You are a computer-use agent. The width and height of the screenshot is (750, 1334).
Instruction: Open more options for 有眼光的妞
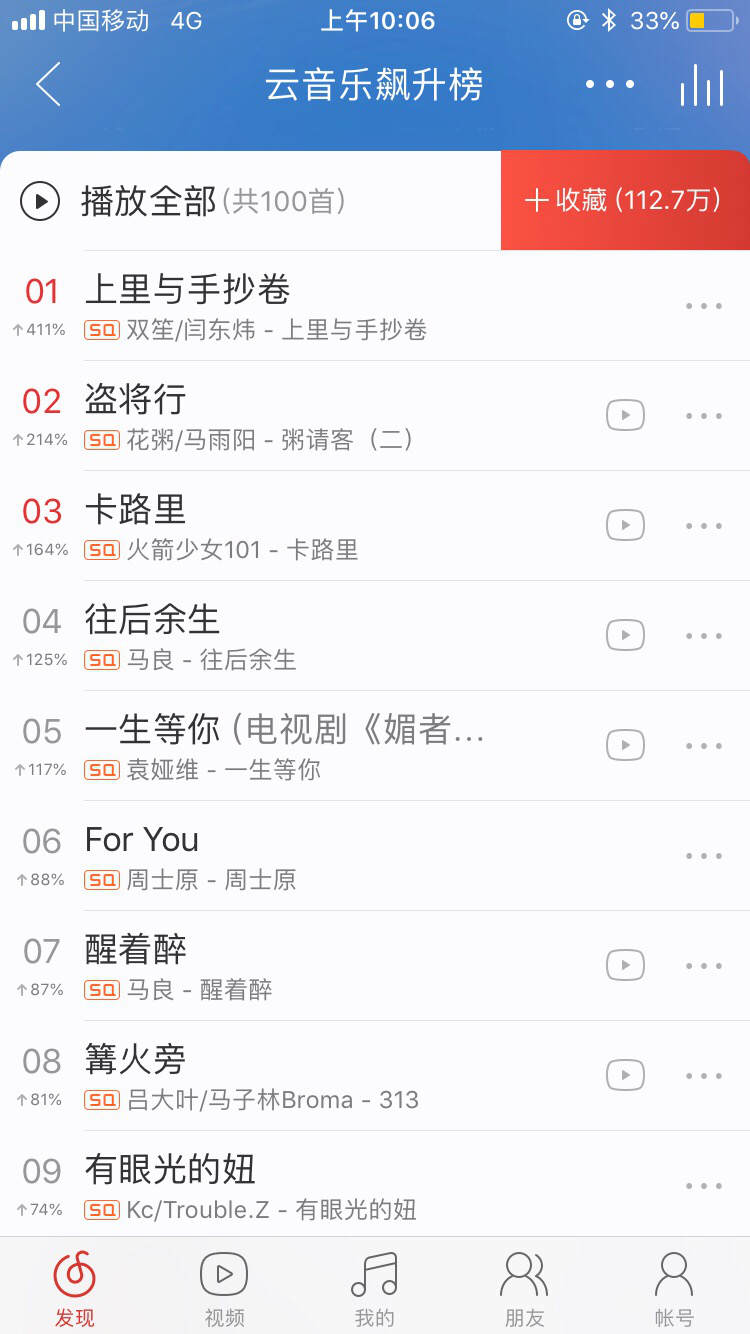pos(704,1185)
